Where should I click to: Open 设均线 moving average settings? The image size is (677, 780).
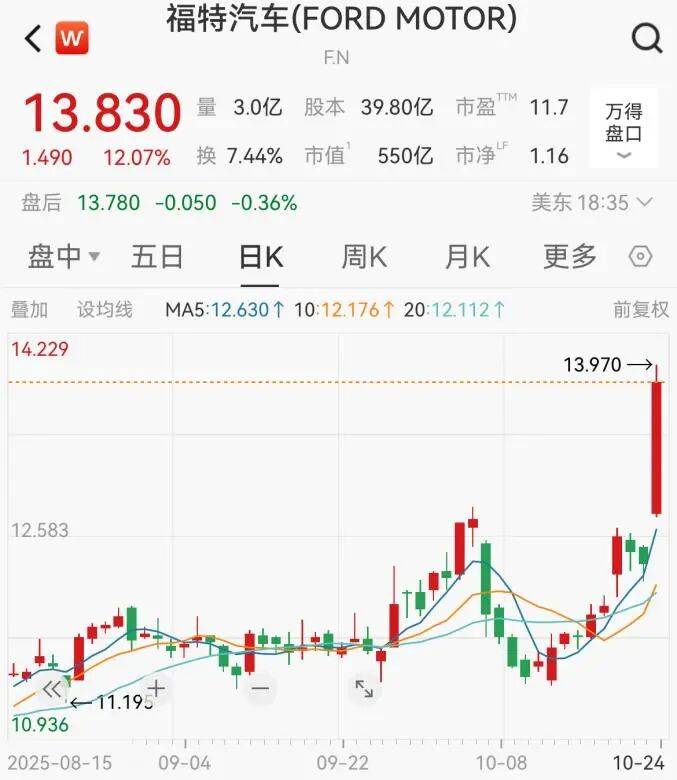105,310
